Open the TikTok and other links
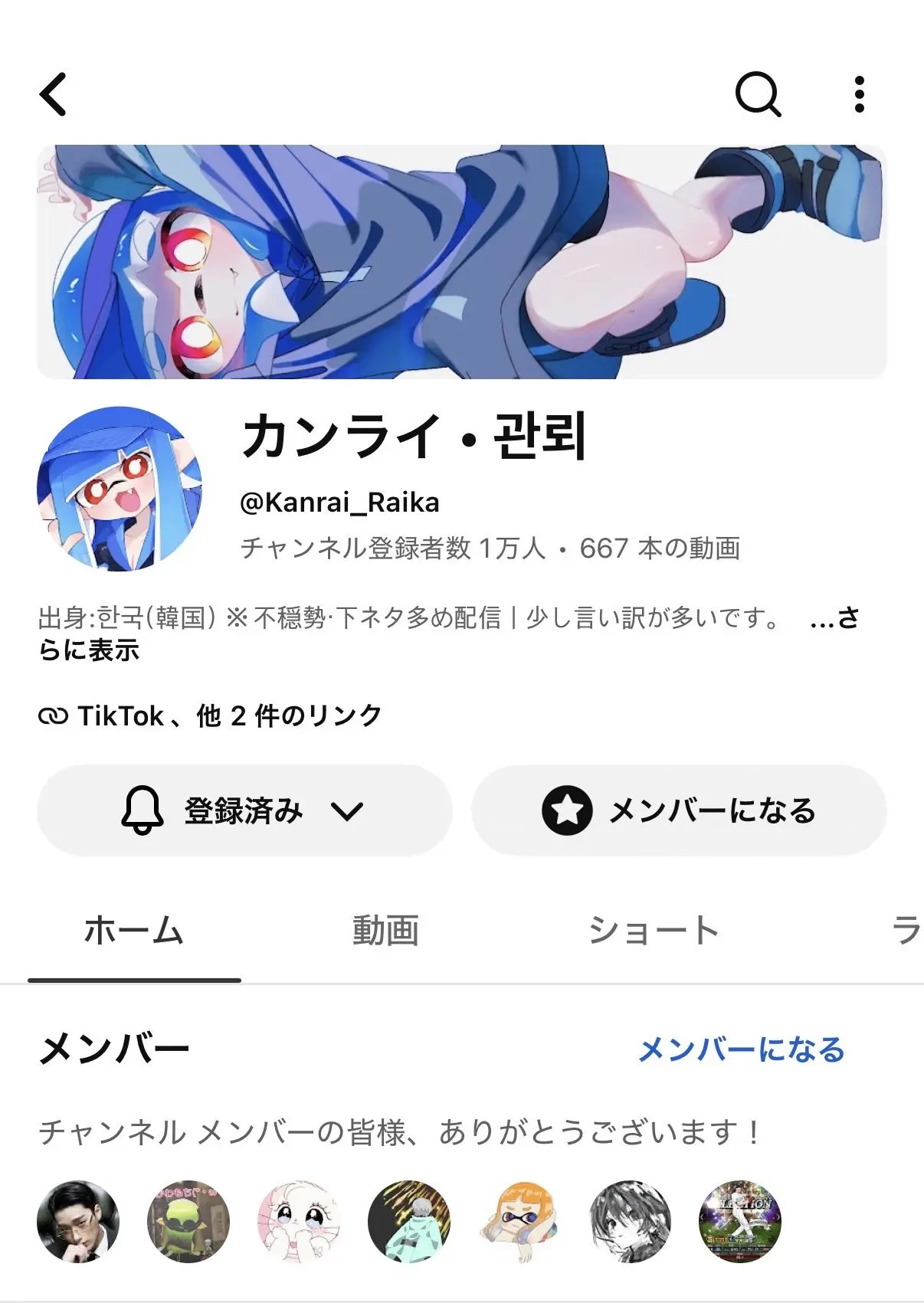The image size is (924, 1303). 210,716
